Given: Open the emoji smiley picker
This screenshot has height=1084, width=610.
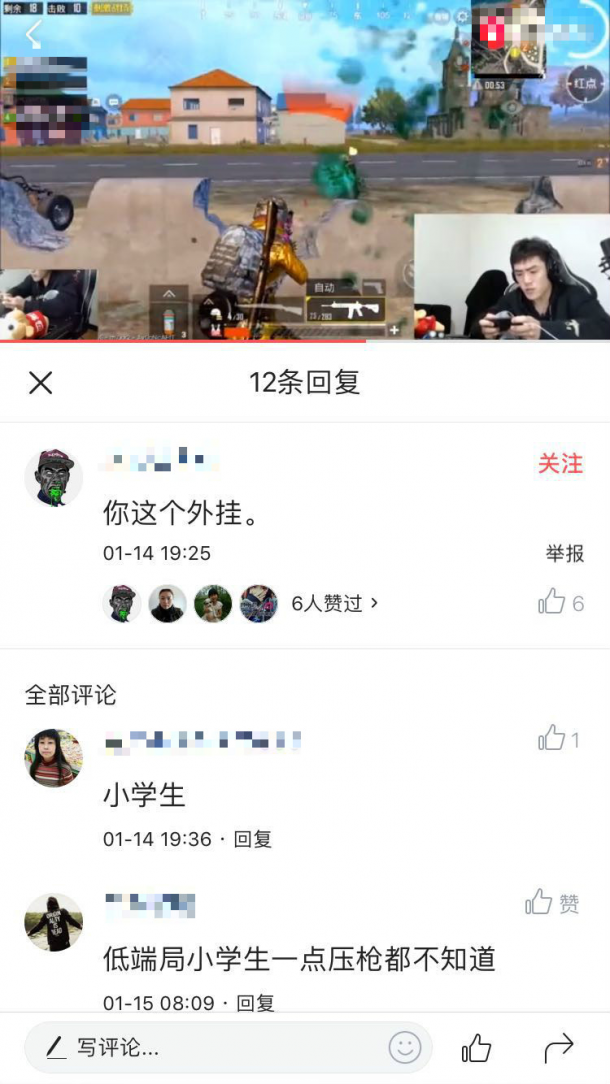Looking at the screenshot, I should pyautogui.click(x=405, y=1047).
